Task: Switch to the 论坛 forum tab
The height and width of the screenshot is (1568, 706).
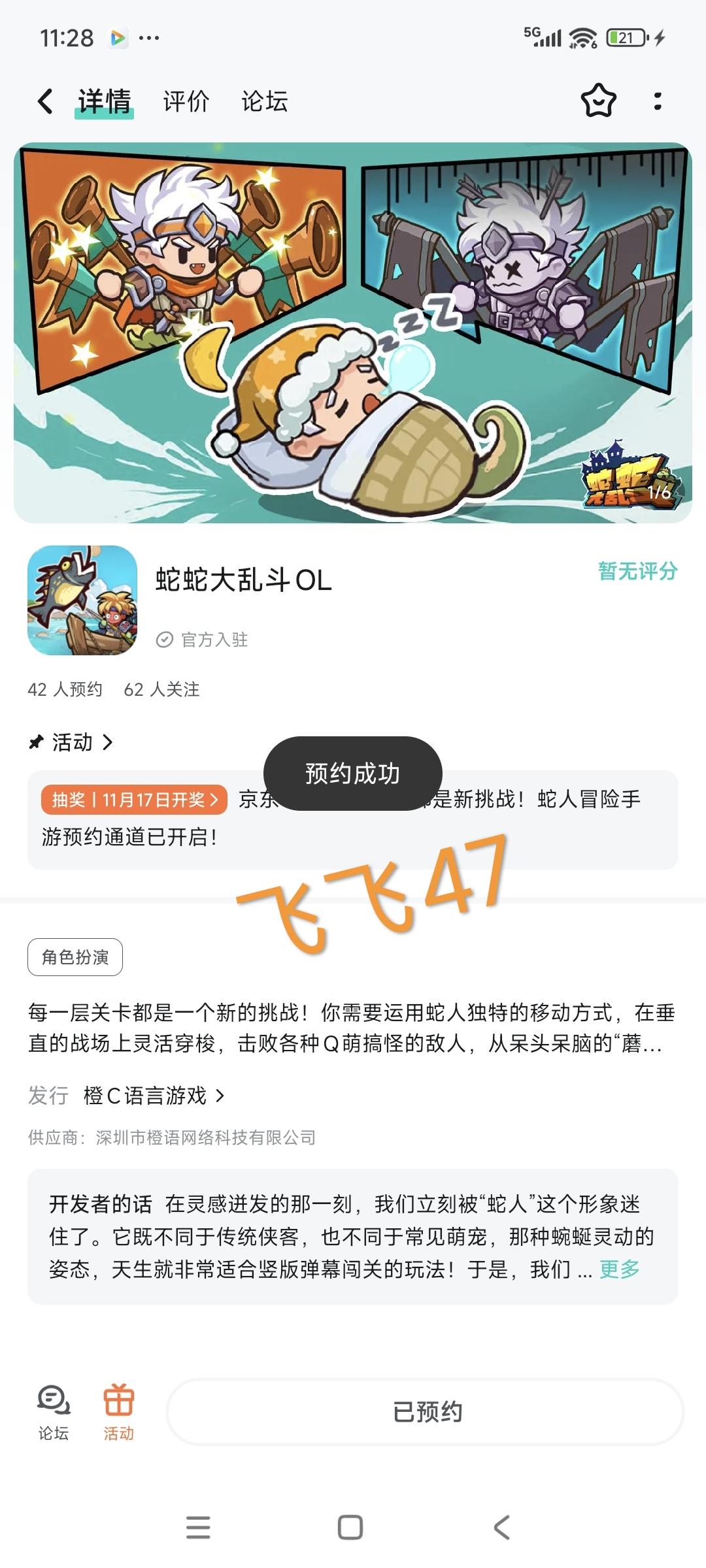Action: coord(263,101)
